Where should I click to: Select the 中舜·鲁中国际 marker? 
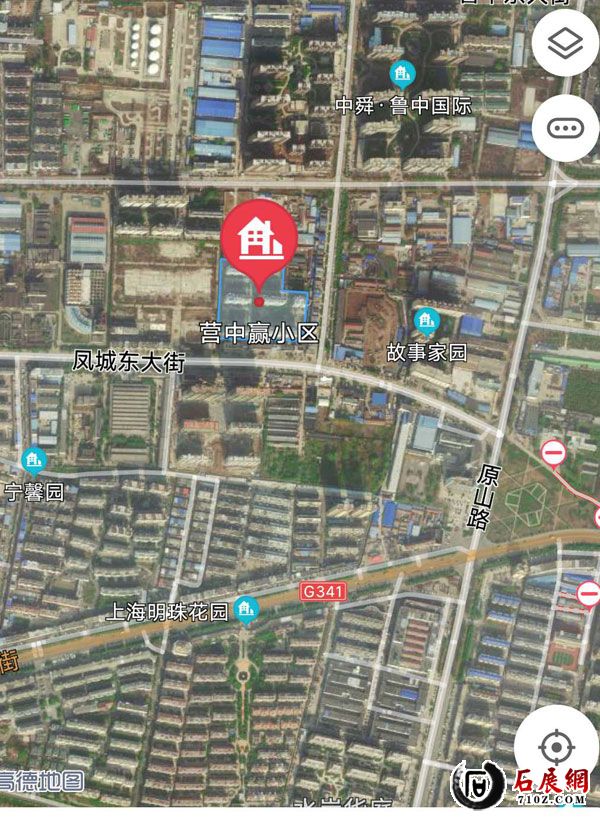click(402, 73)
